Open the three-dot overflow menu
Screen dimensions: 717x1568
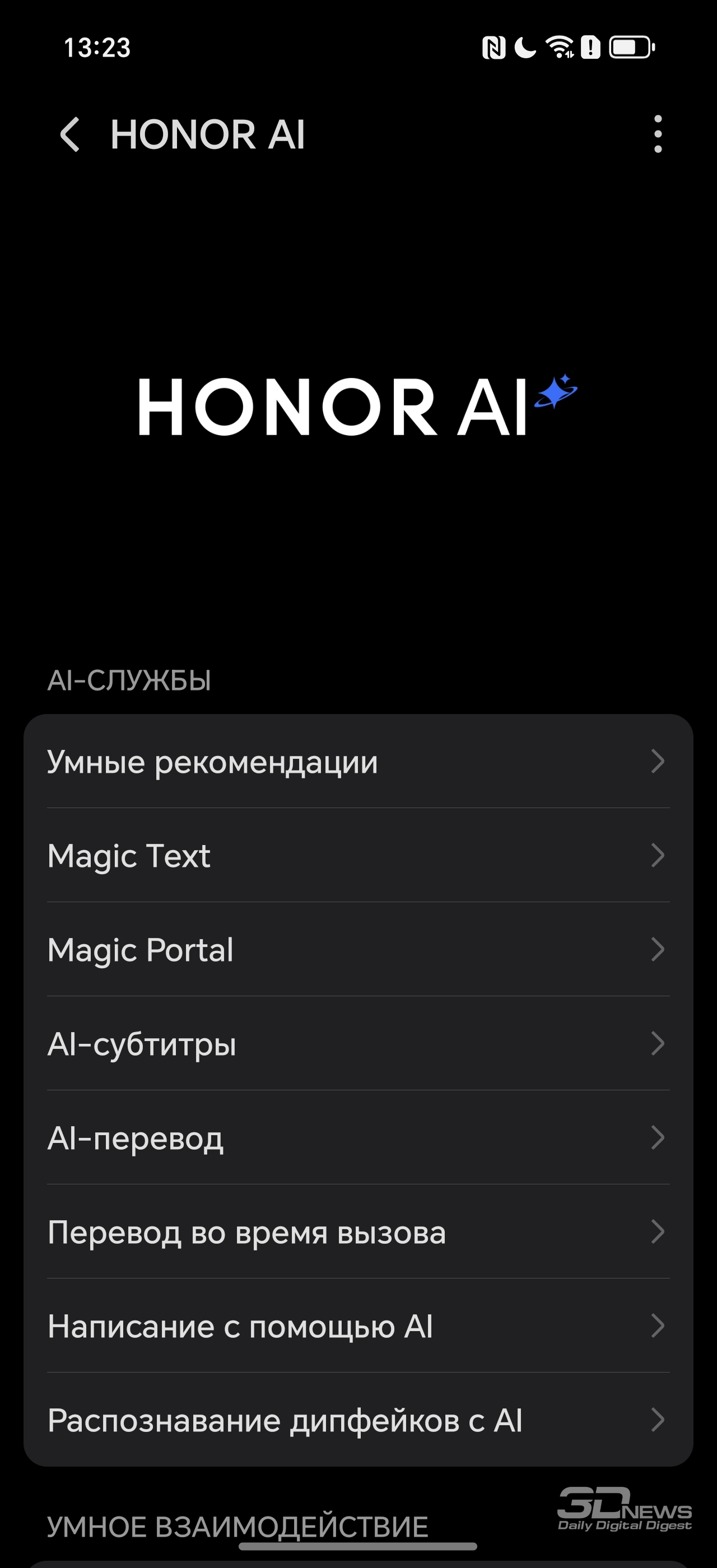point(658,134)
